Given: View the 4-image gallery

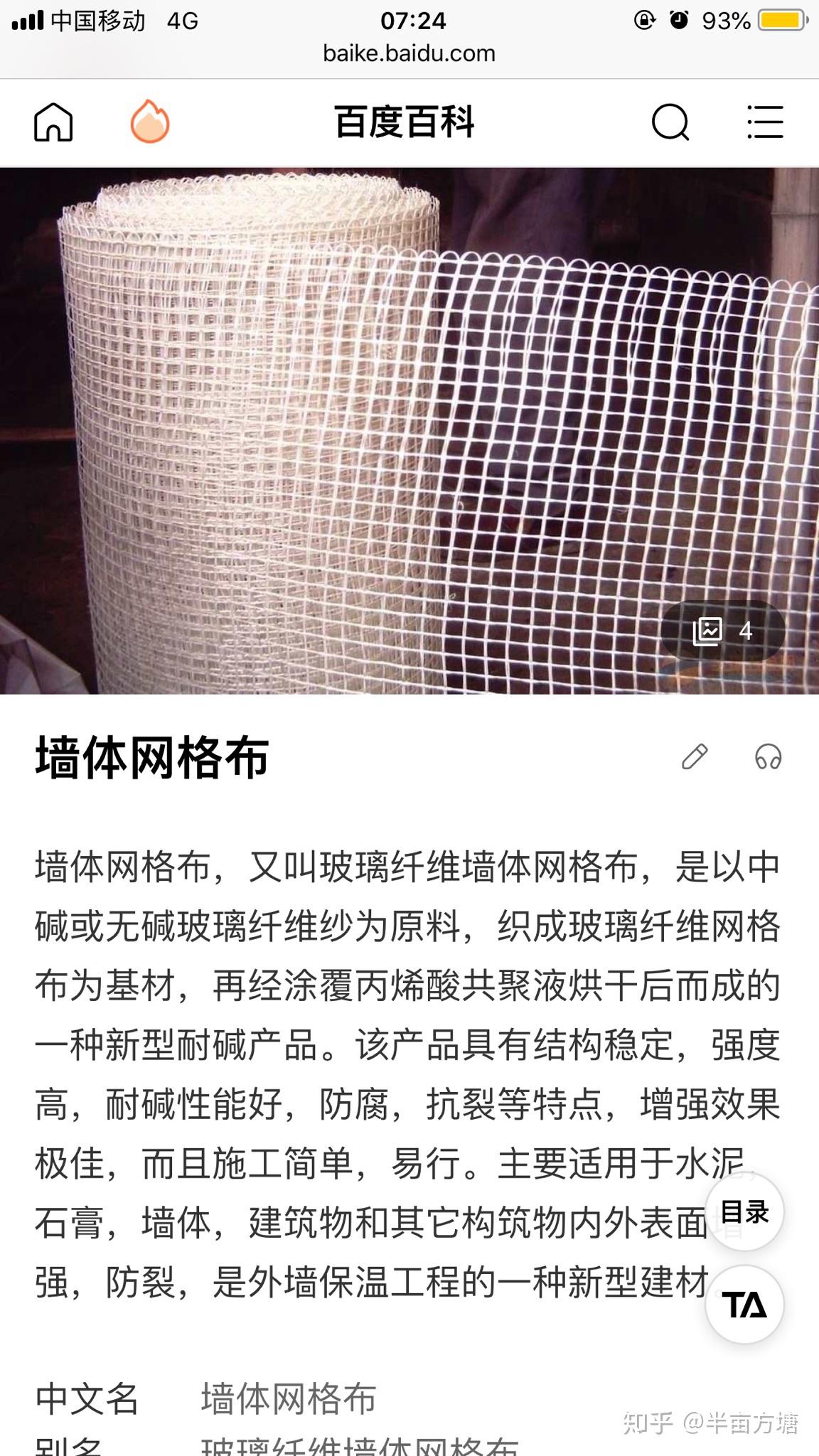Looking at the screenshot, I should (723, 631).
